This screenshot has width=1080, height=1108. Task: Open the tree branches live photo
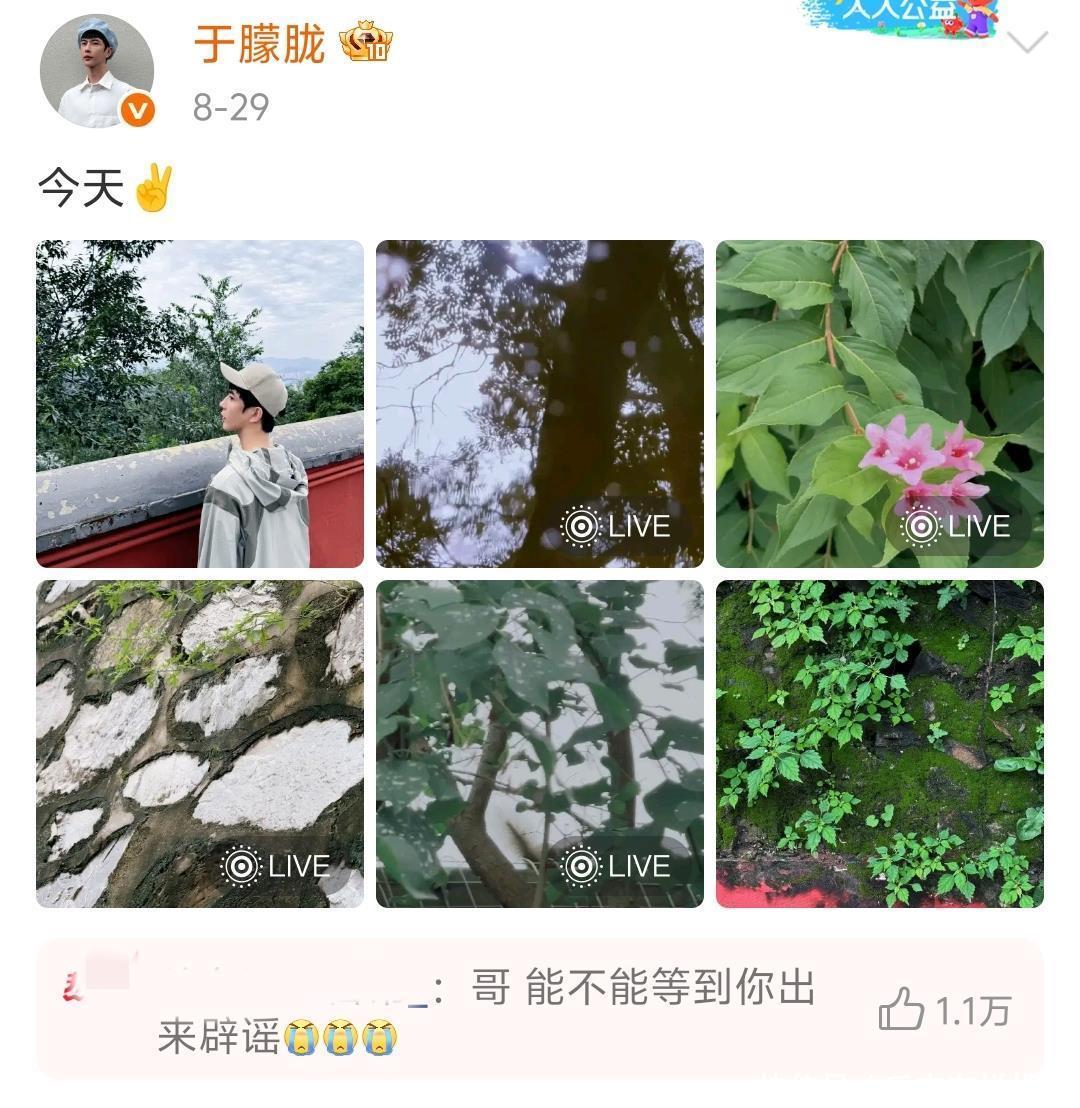coord(540,744)
